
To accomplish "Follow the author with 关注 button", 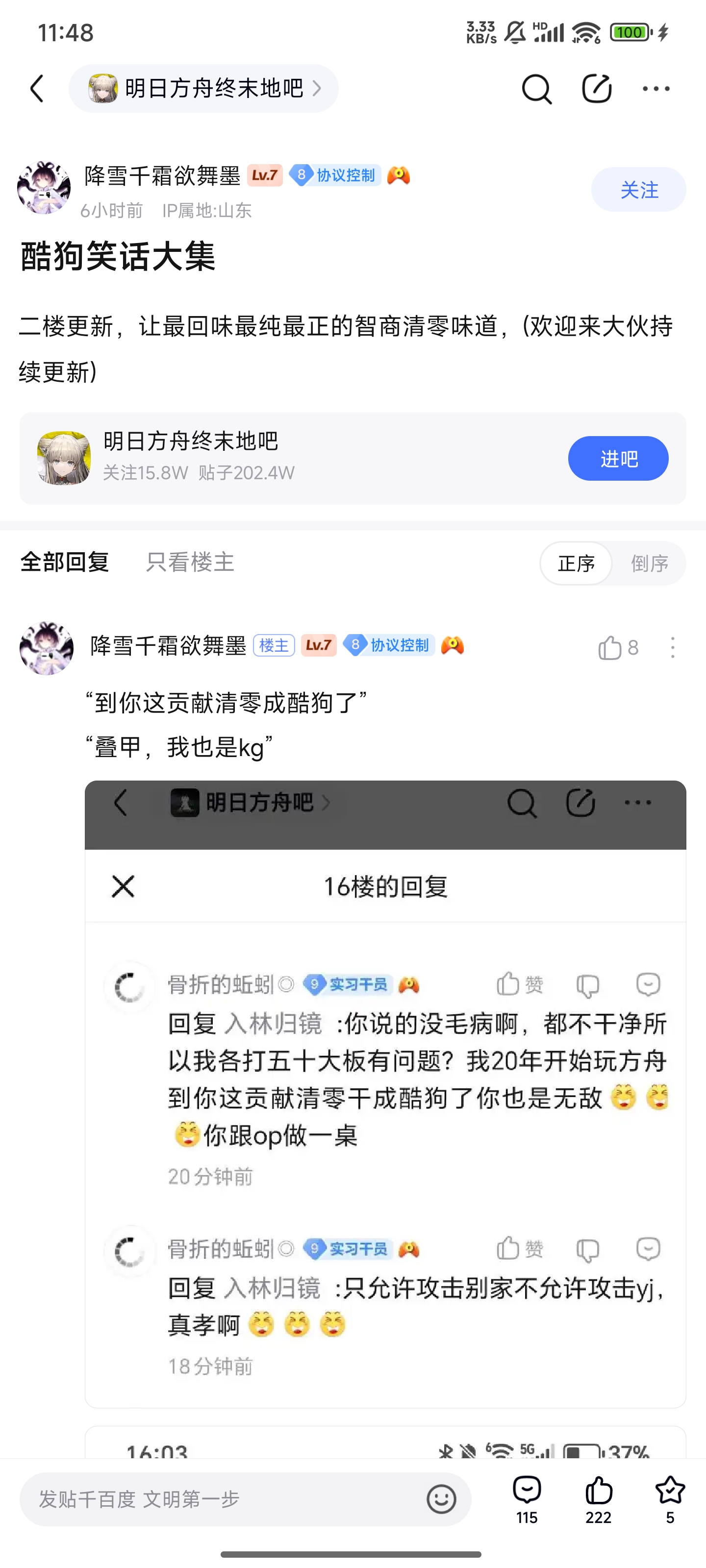I will click(x=638, y=190).
